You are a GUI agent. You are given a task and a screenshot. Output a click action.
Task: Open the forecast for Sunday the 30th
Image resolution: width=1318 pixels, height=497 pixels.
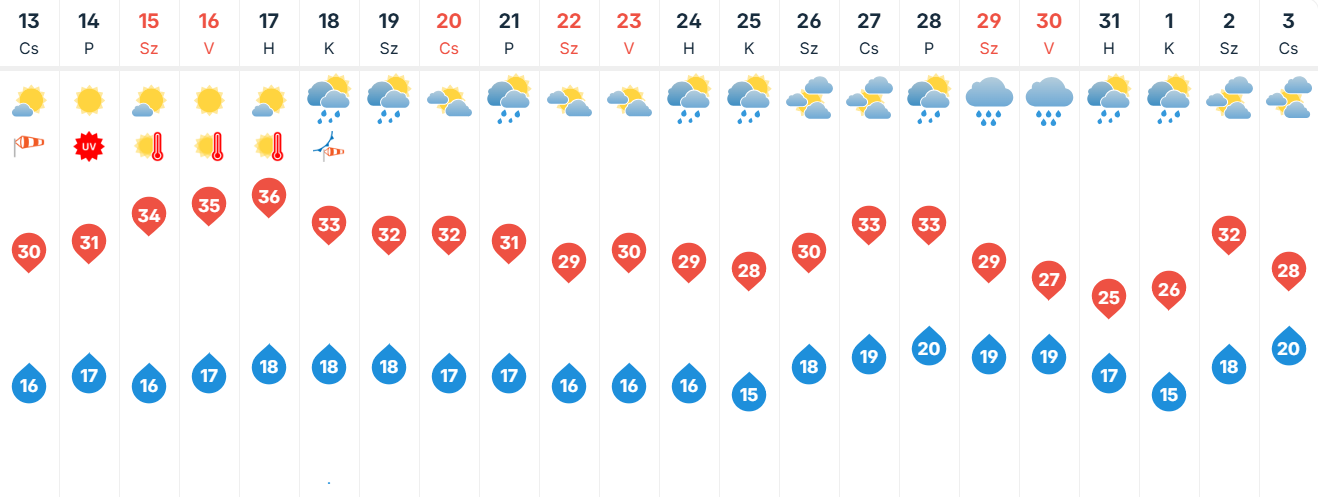(1050, 248)
